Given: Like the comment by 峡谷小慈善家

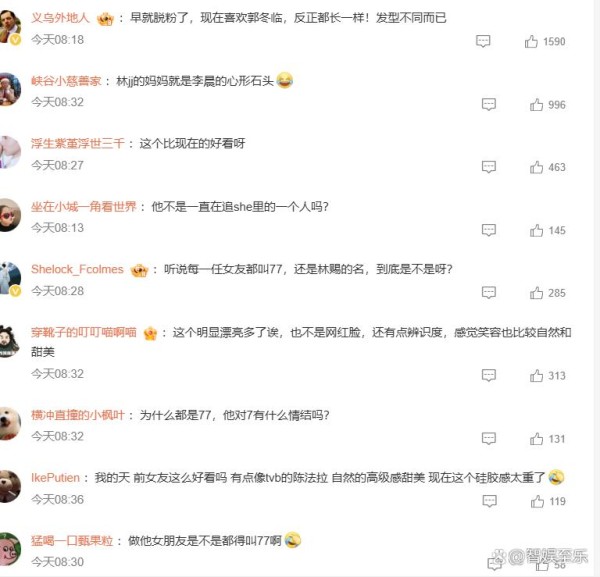Looking at the screenshot, I should click(537, 105).
